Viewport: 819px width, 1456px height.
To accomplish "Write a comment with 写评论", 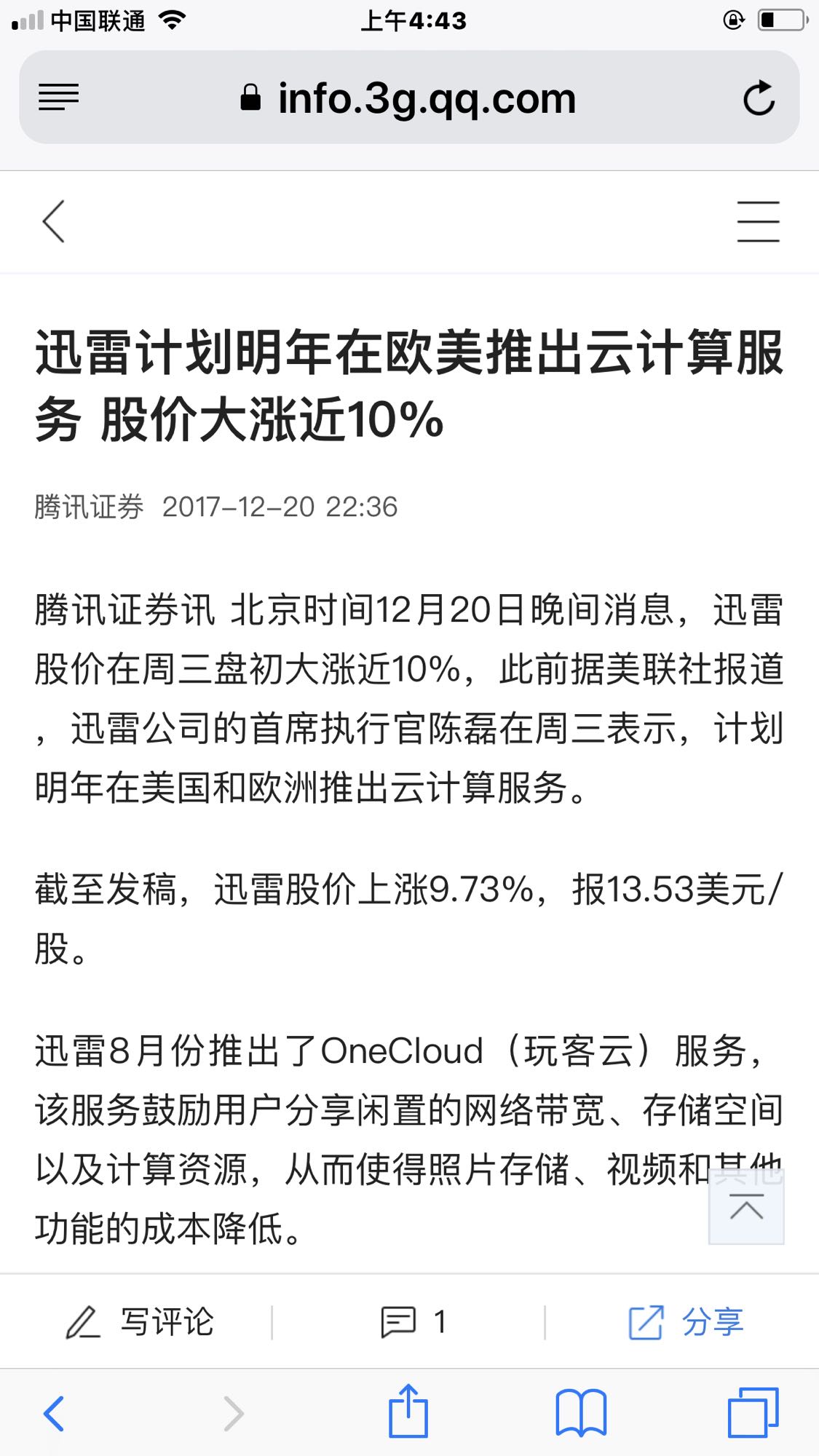I will pyautogui.click(x=140, y=1322).
